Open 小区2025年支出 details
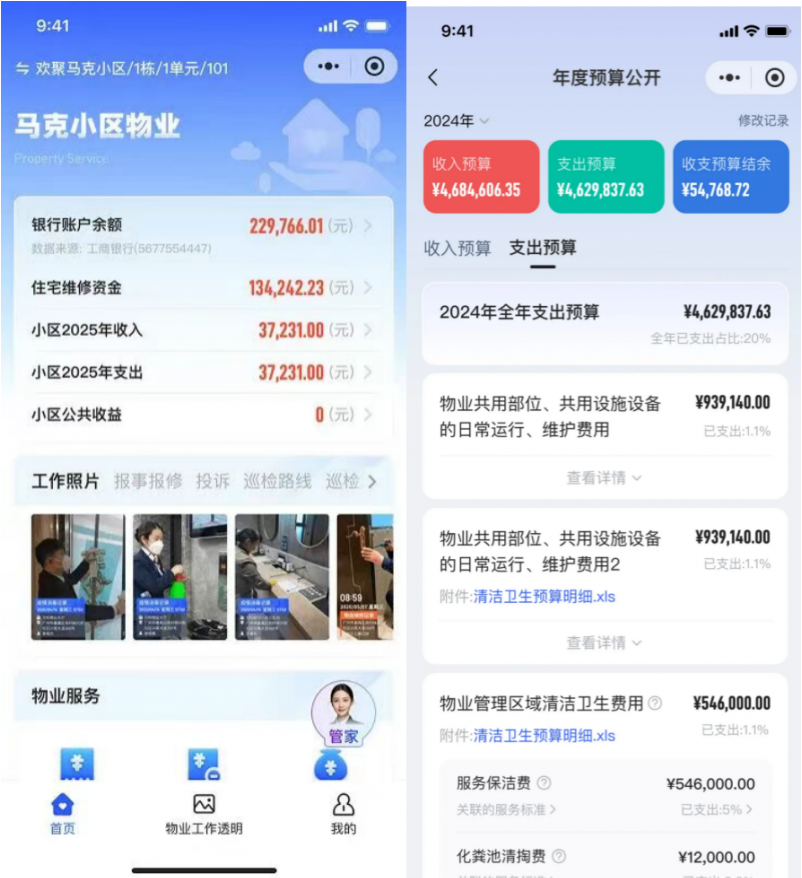The image size is (802, 878). 202,372
